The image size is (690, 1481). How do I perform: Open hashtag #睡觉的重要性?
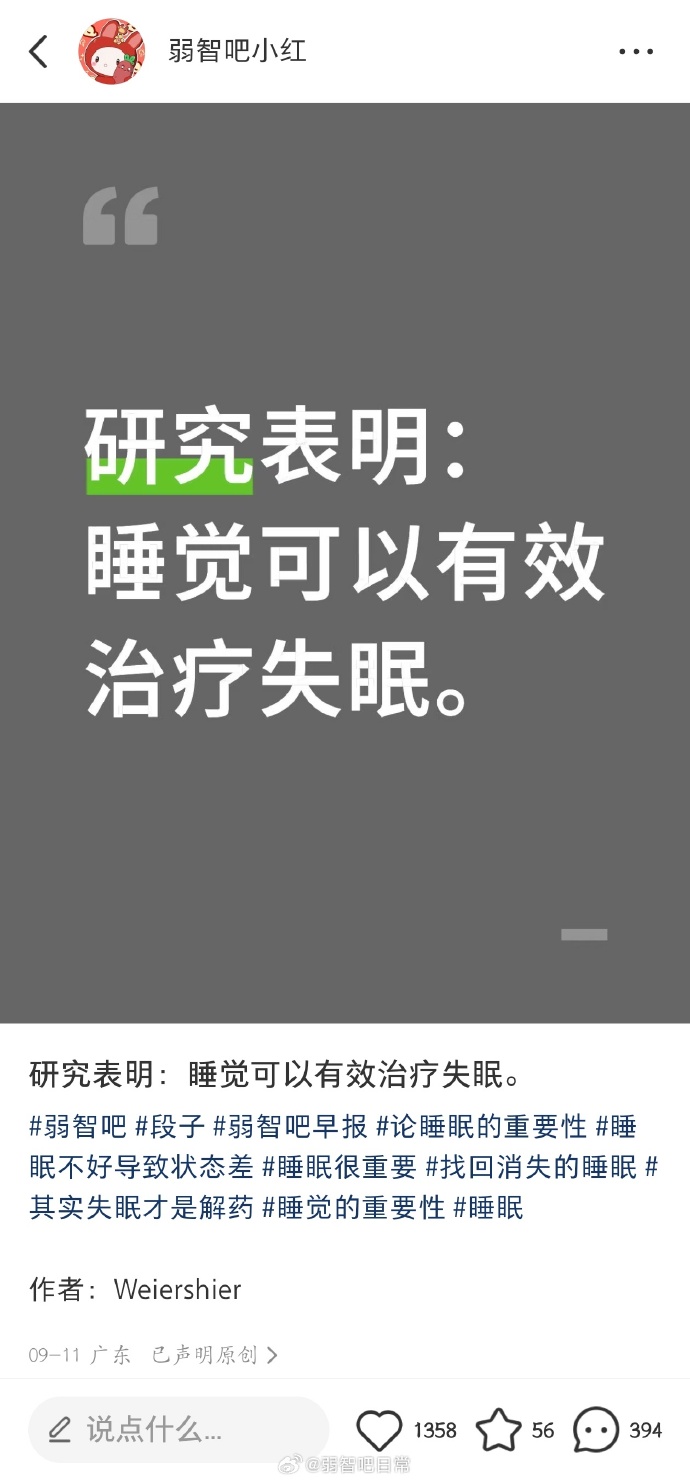coord(353,1207)
